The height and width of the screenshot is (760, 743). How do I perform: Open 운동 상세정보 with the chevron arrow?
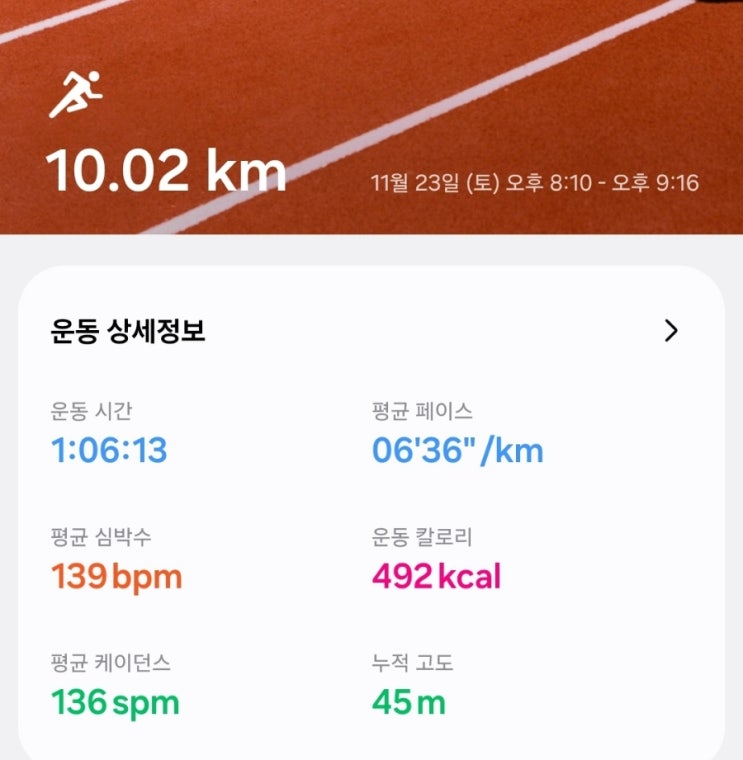click(671, 331)
